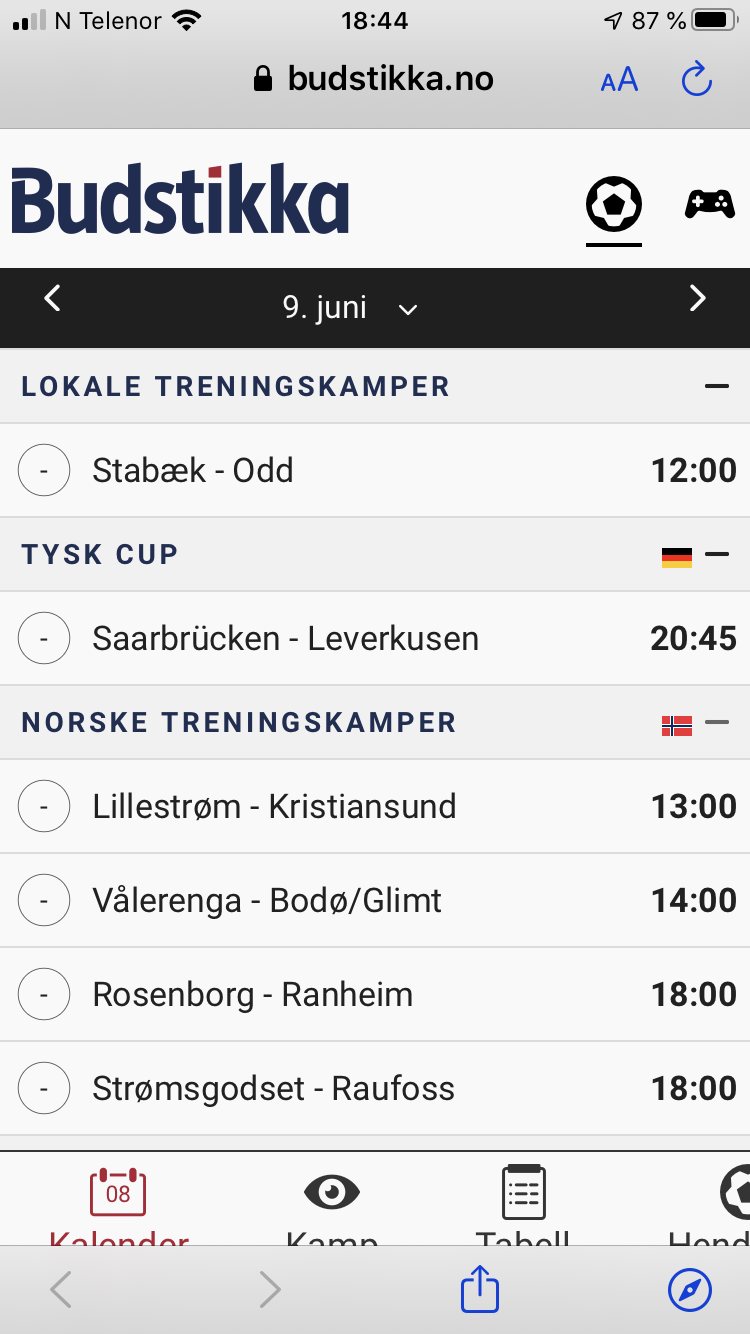The width and height of the screenshot is (750, 1334).
Task: Open the Lillestrøm - Kristiansund match
Action: tap(375, 806)
